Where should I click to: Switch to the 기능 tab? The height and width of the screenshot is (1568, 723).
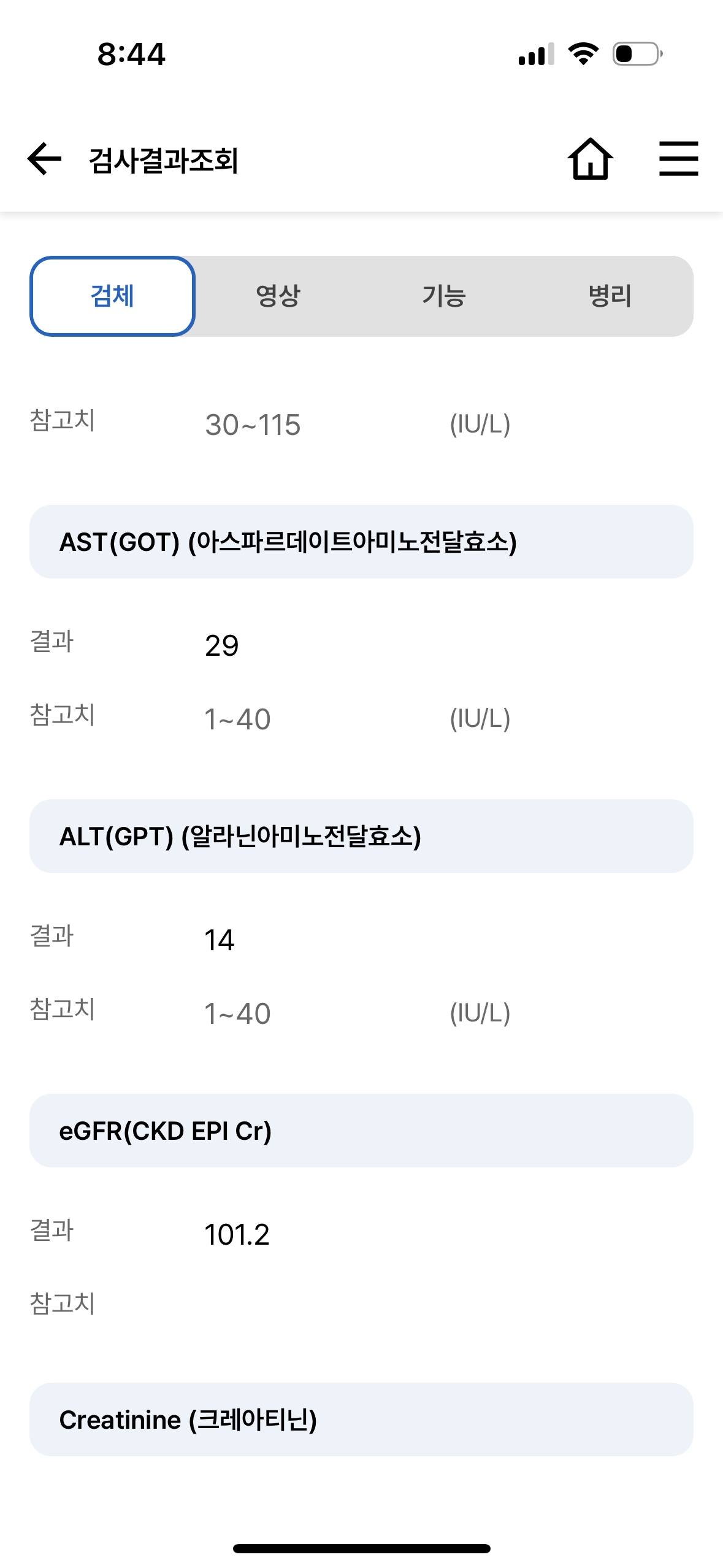click(x=444, y=296)
